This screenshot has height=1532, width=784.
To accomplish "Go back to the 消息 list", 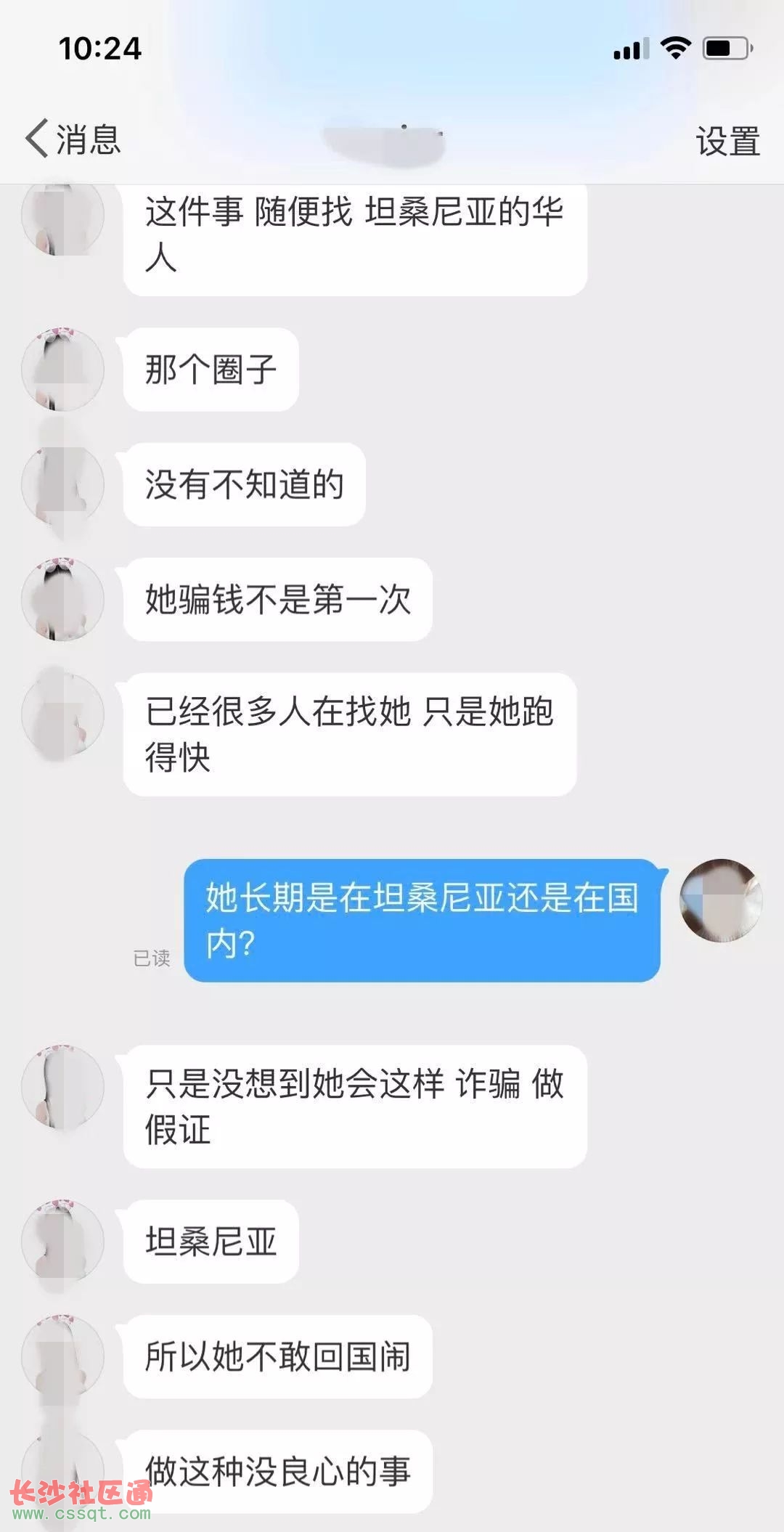I will coord(73,139).
